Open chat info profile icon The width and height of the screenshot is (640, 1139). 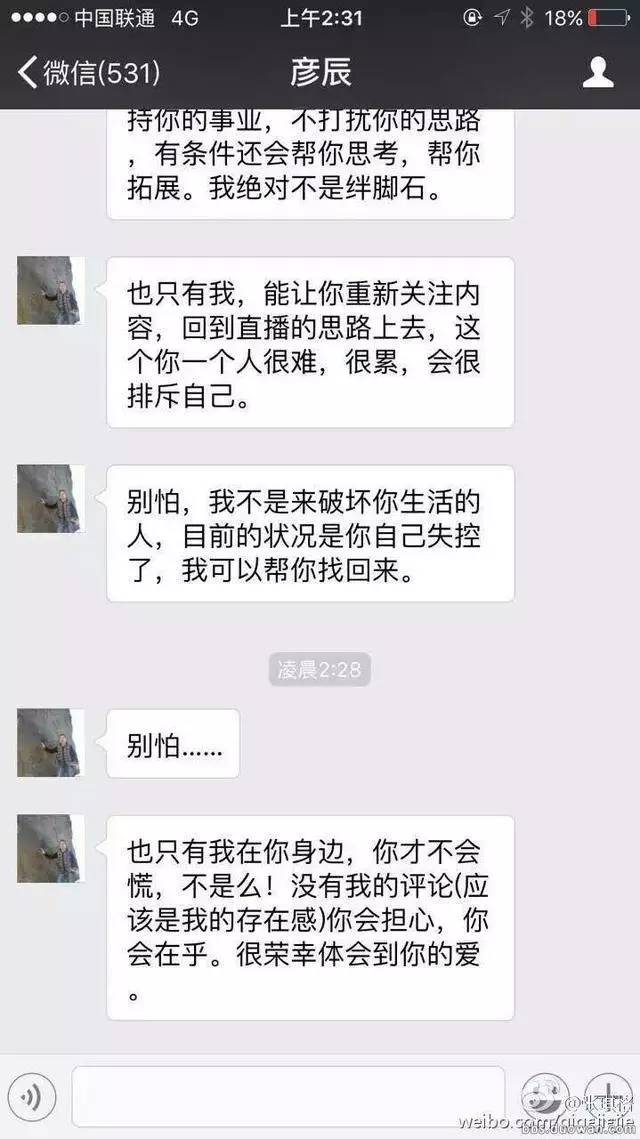point(598,72)
